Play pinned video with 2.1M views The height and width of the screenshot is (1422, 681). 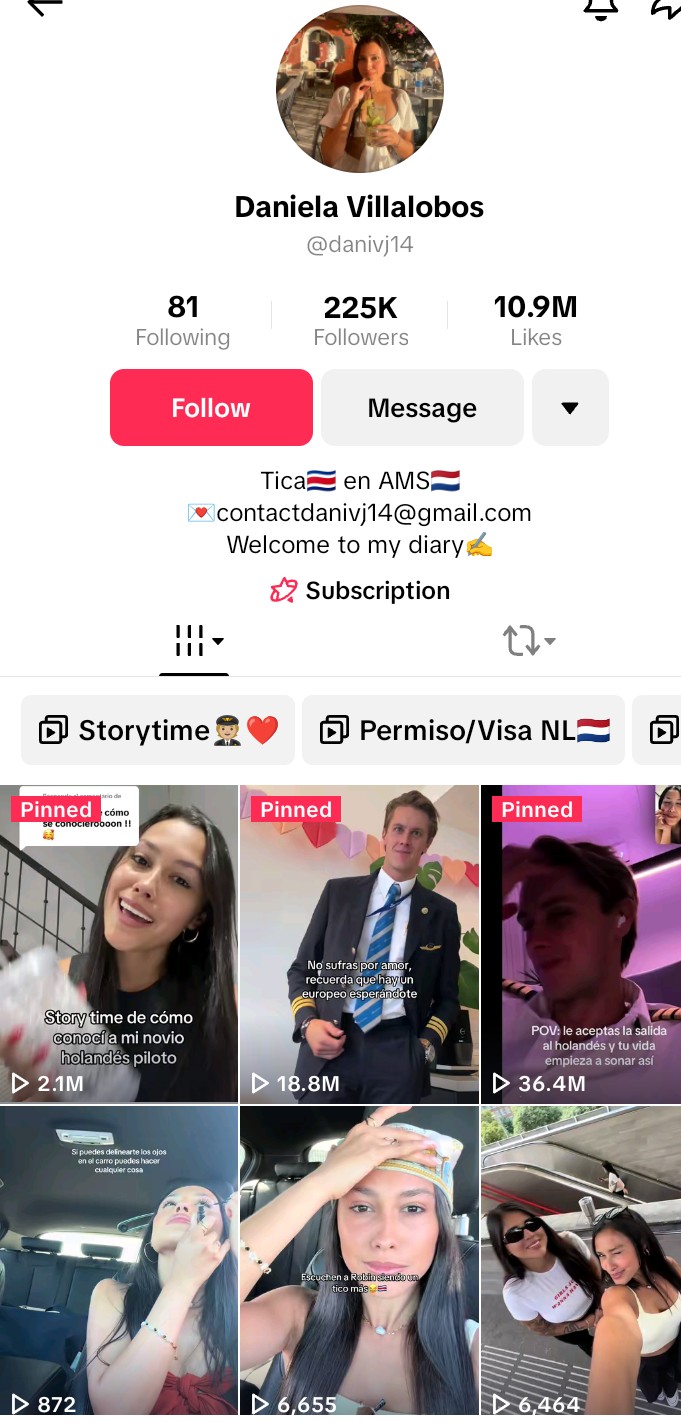[x=119, y=943]
